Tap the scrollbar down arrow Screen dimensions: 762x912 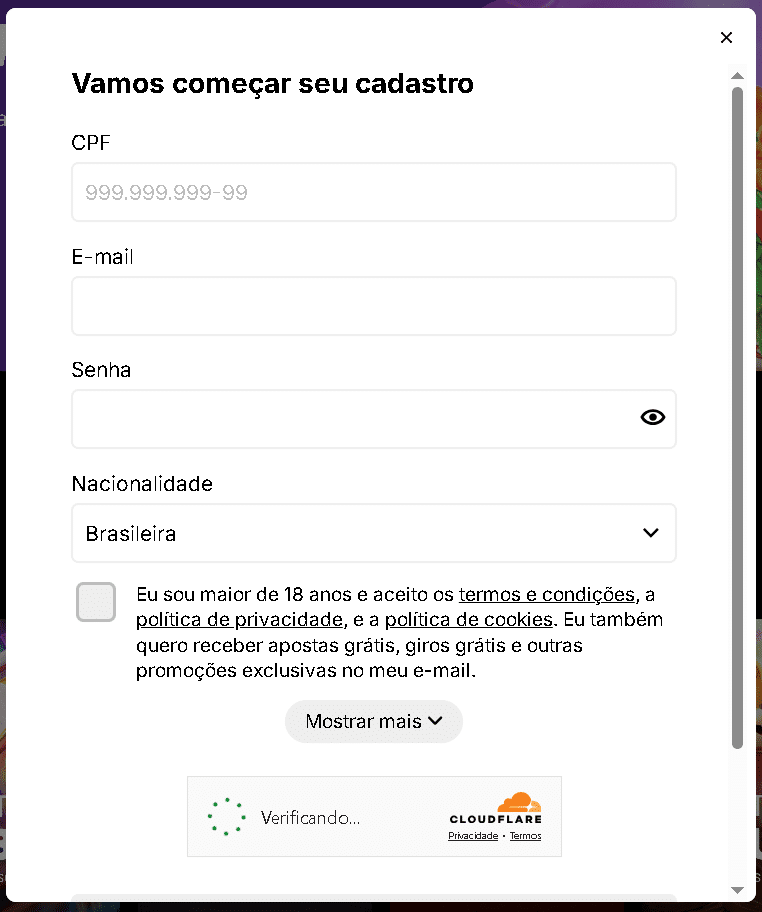pyautogui.click(x=737, y=890)
